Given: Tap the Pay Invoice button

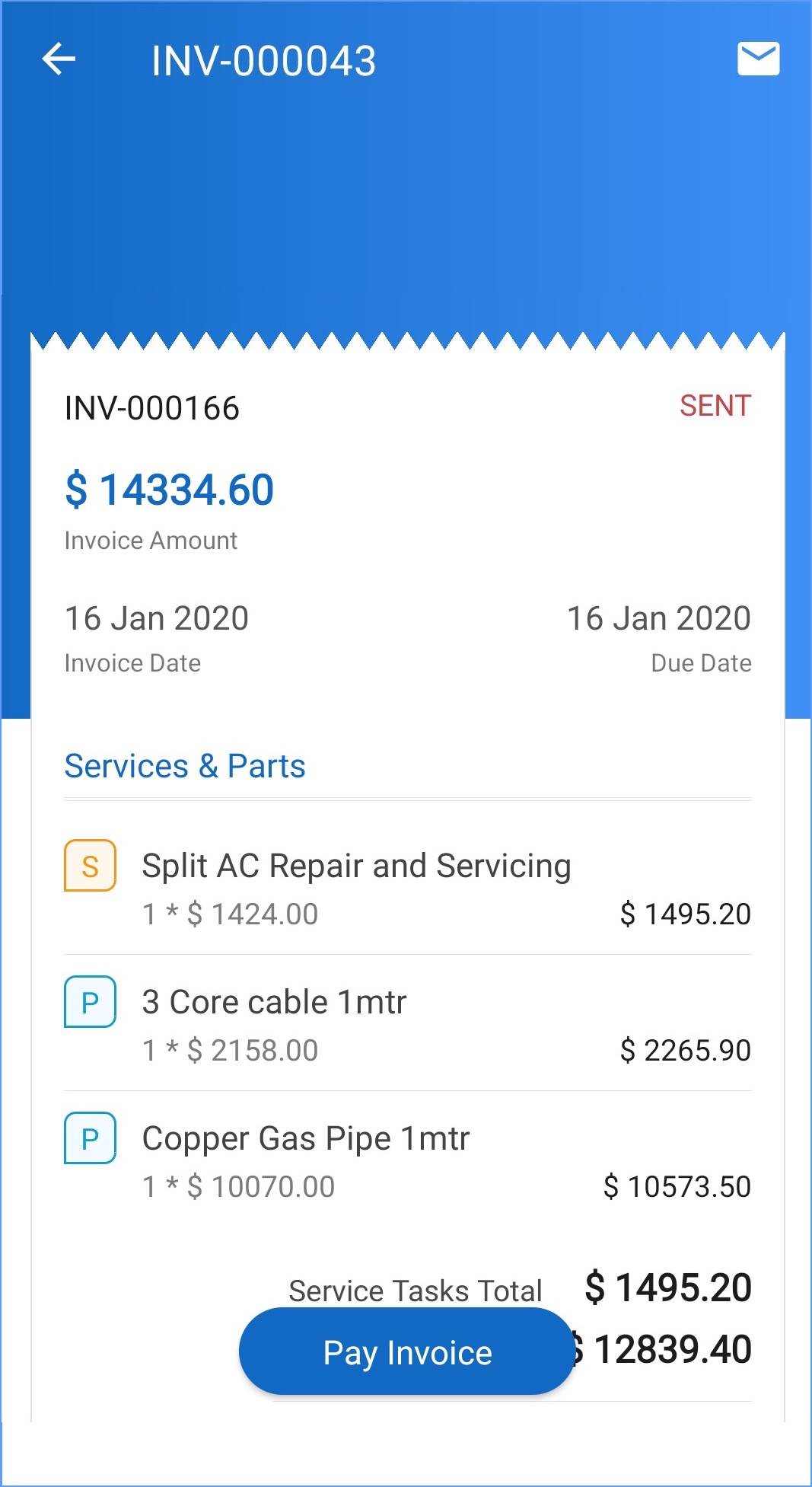Looking at the screenshot, I should point(406,1351).
